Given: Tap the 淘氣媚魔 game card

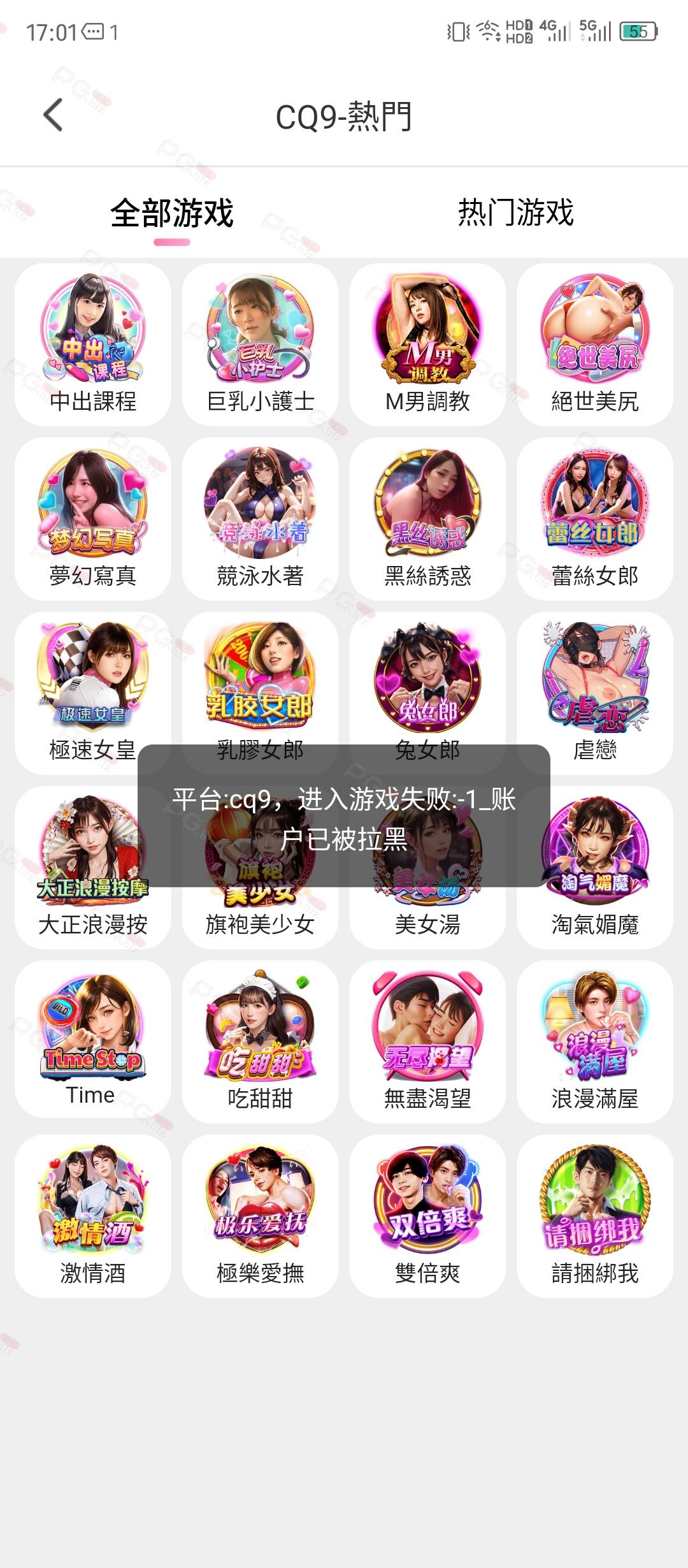Looking at the screenshot, I should click(595, 867).
